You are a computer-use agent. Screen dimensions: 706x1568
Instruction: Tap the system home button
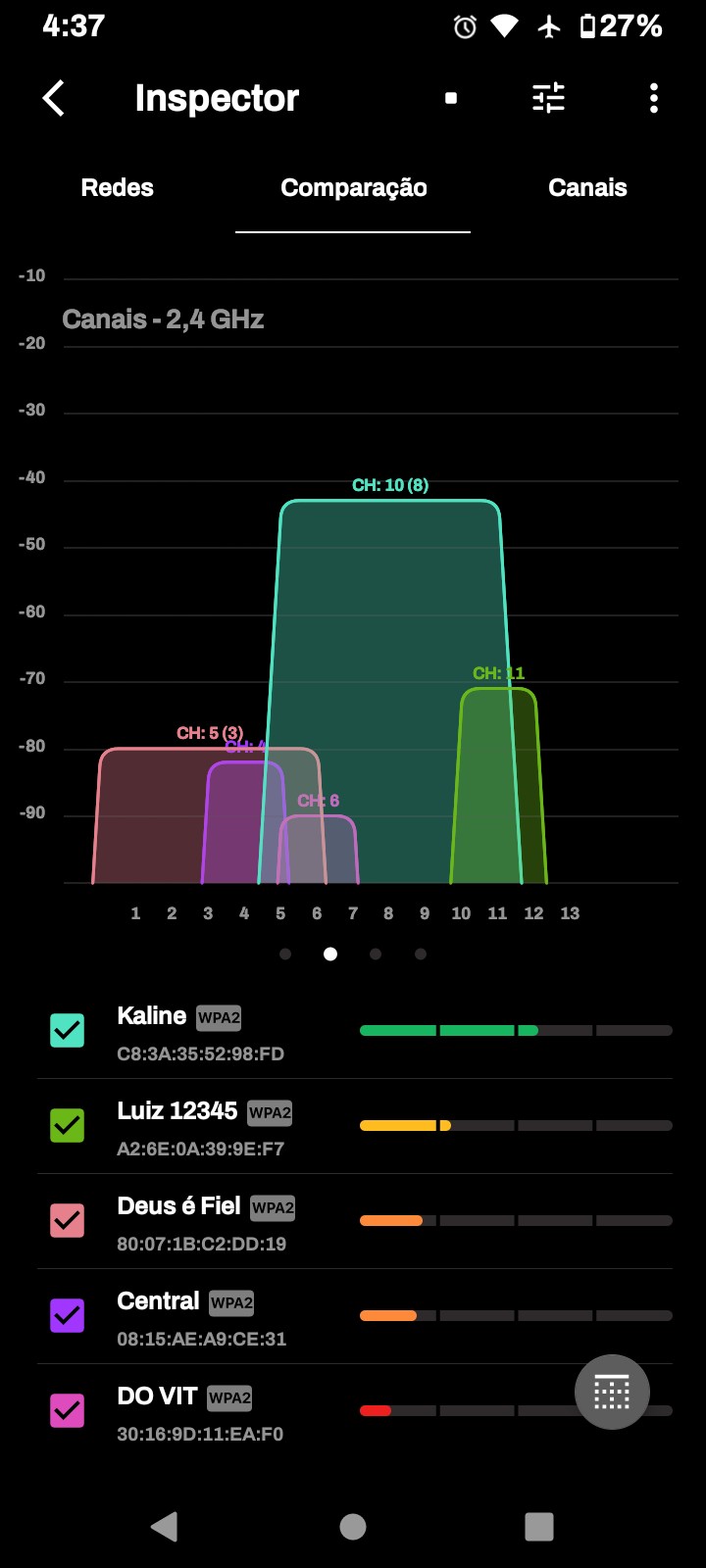pyautogui.click(x=353, y=1526)
